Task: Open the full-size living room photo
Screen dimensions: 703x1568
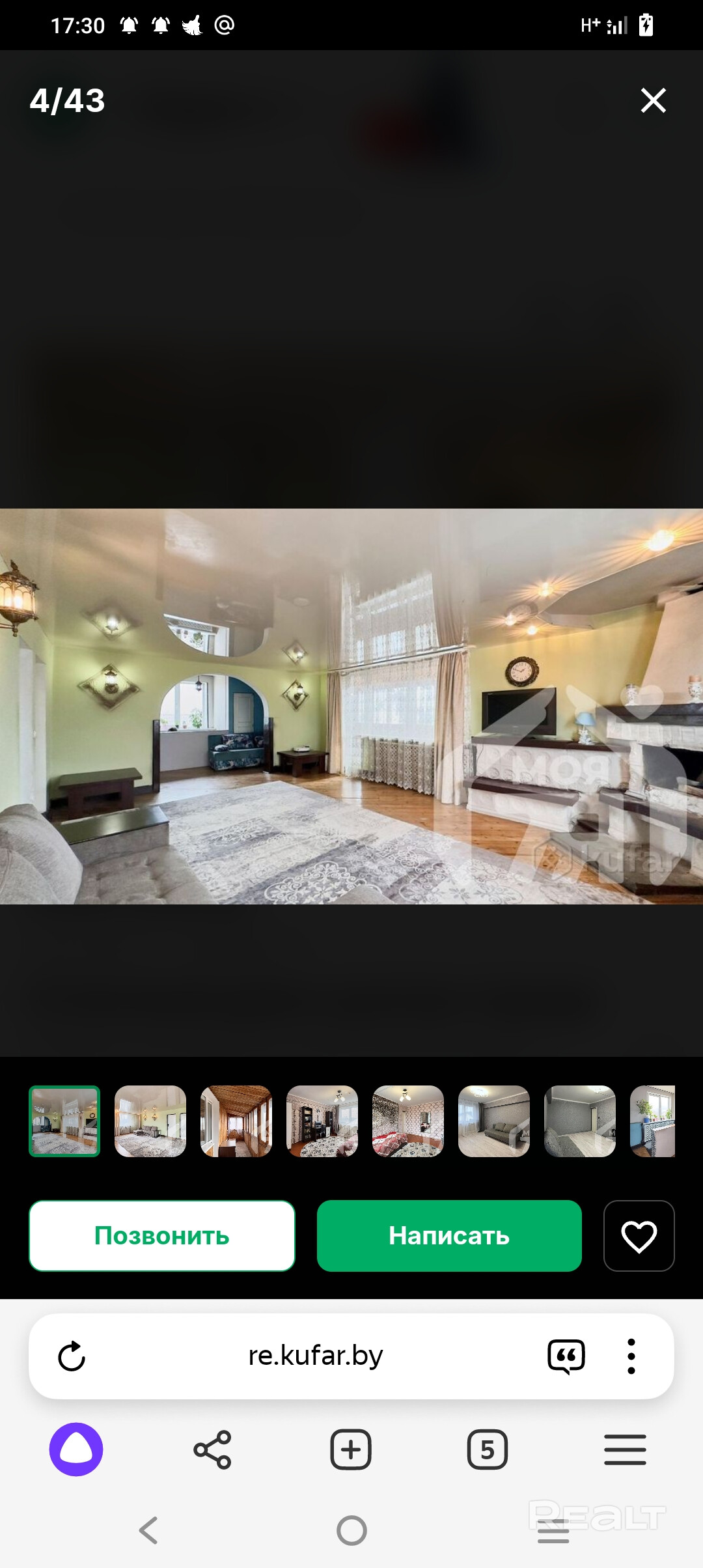Action: [351, 706]
